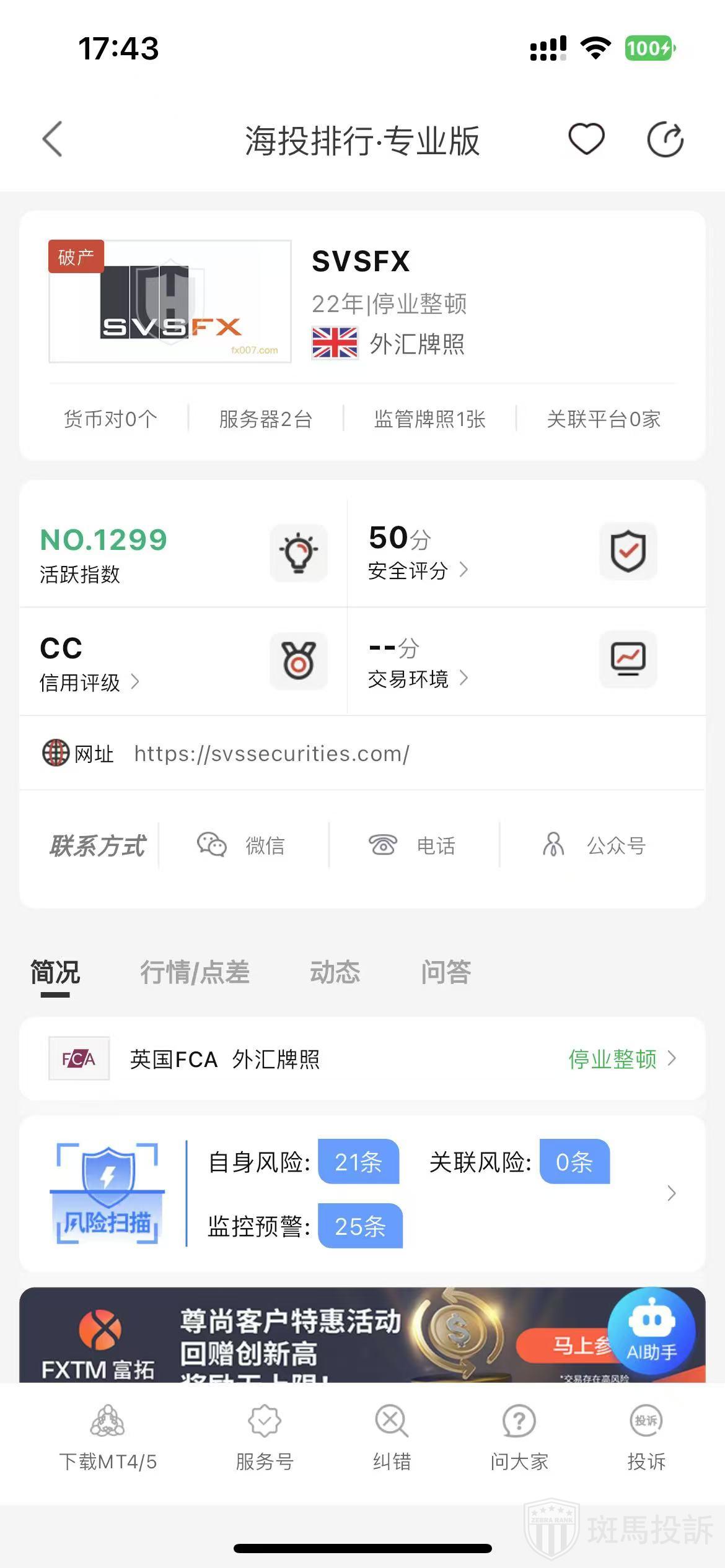Tap the 公众号 contact option

point(595,845)
